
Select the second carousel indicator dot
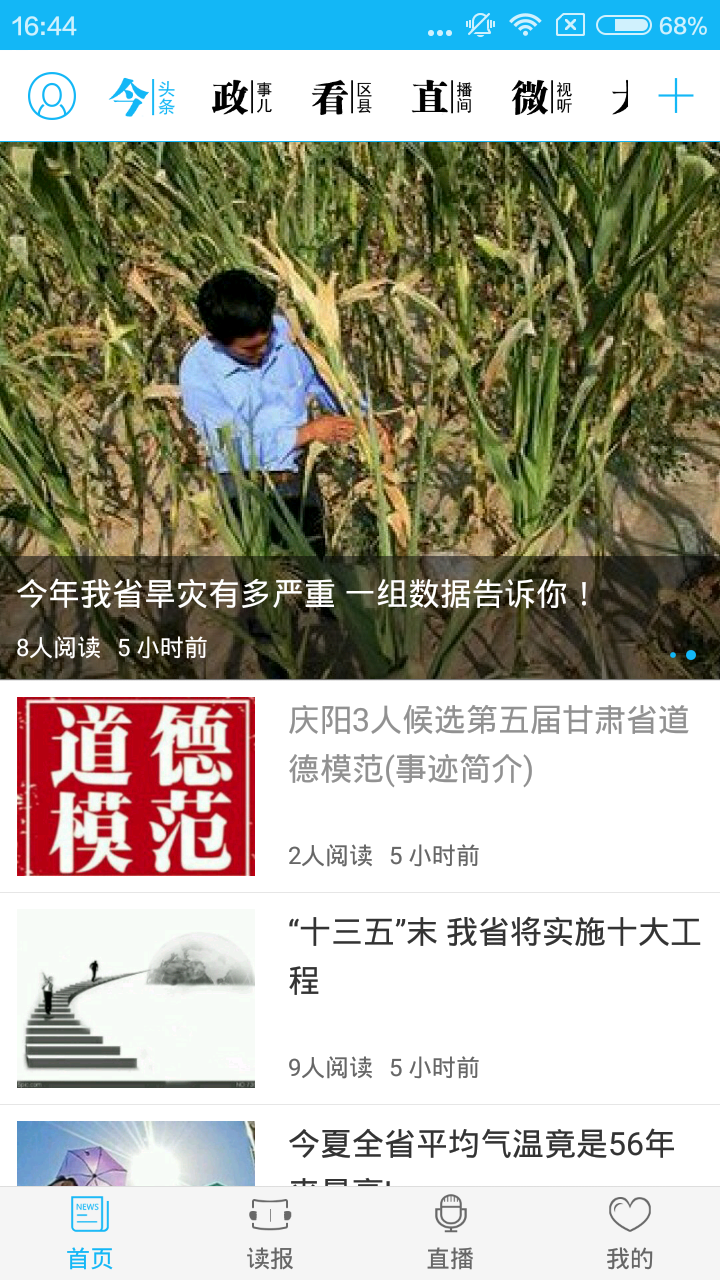click(692, 655)
